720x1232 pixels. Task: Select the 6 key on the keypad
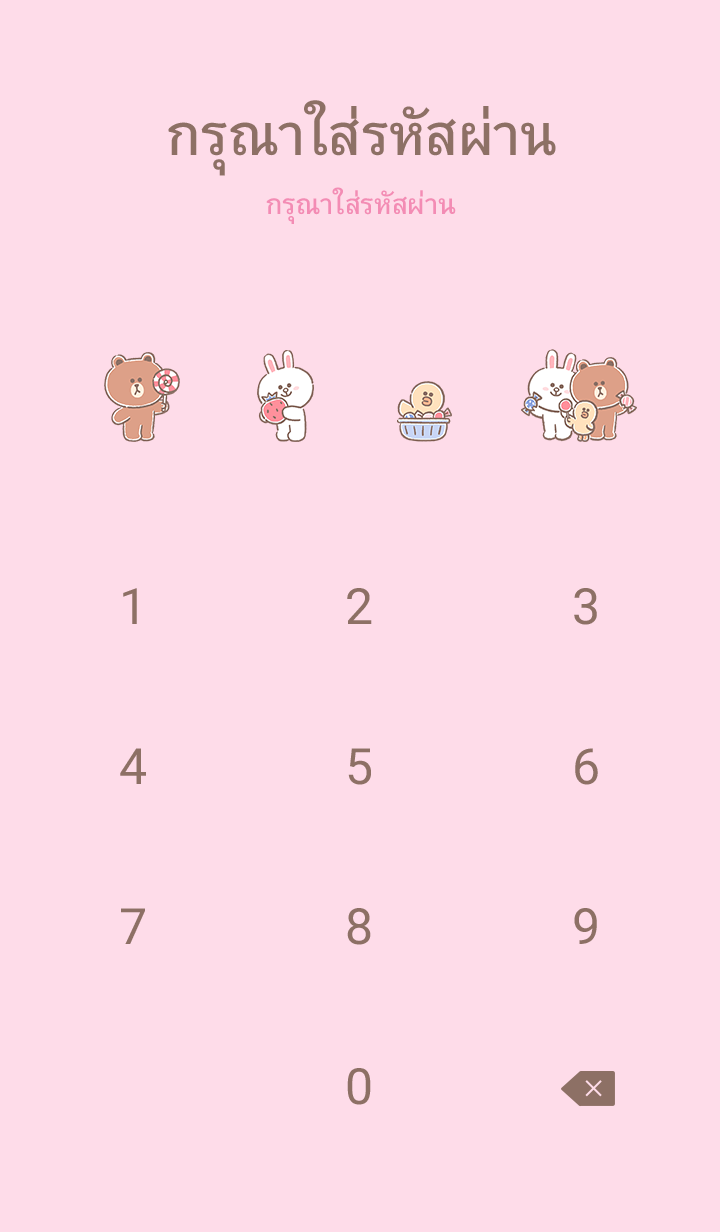point(585,767)
